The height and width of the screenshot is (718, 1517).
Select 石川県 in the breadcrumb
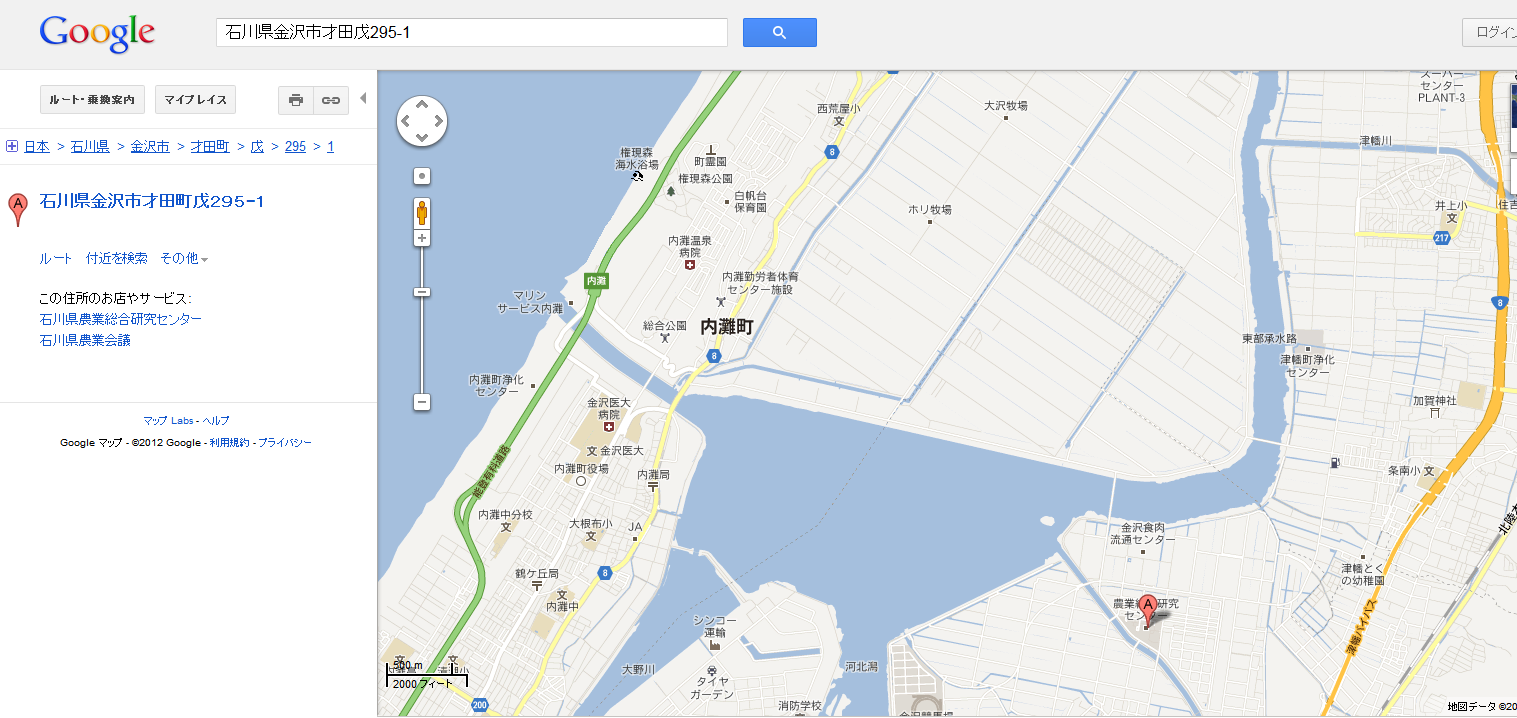[x=90, y=146]
